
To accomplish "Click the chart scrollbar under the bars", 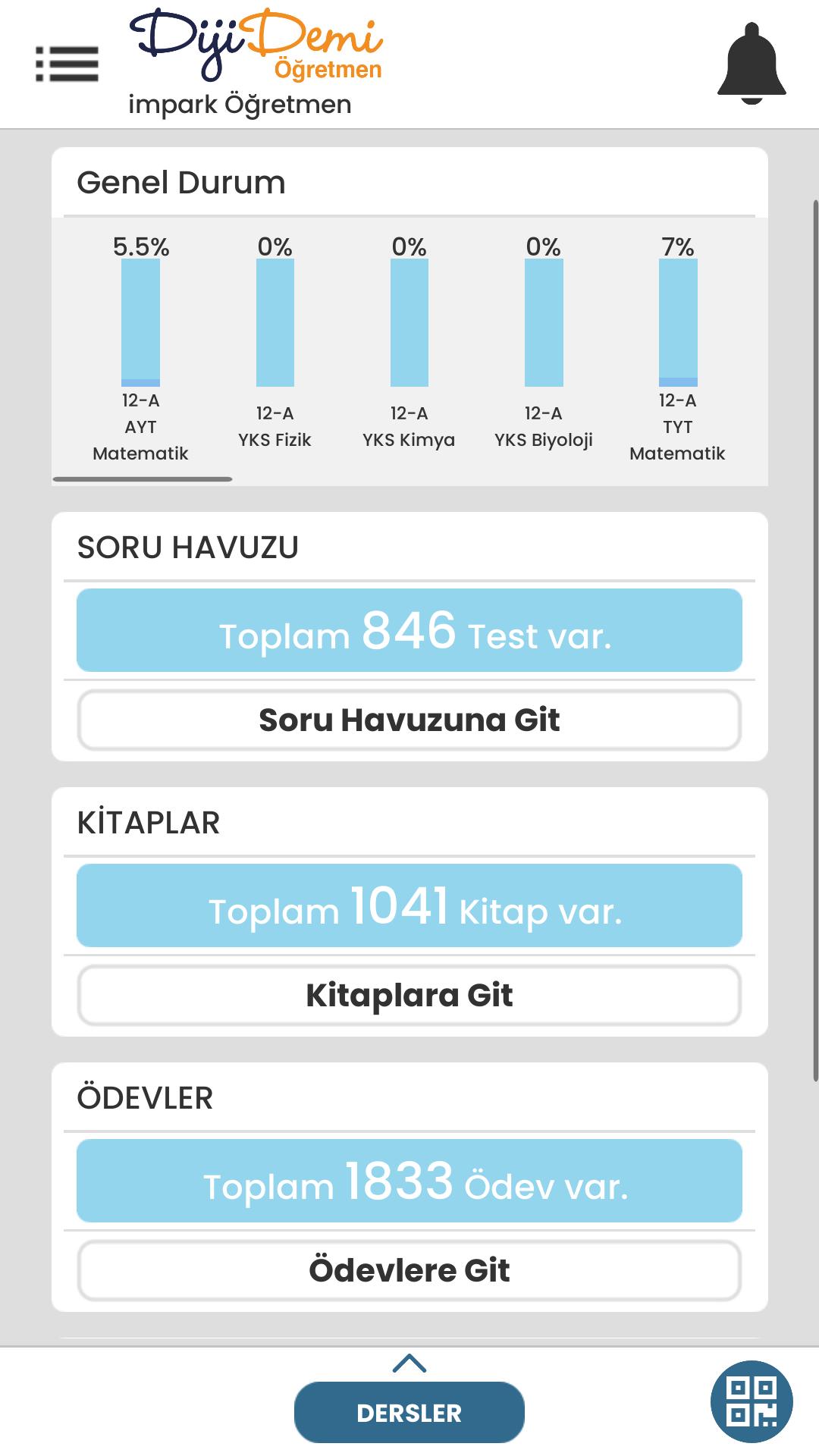I will (x=141, y=479).
